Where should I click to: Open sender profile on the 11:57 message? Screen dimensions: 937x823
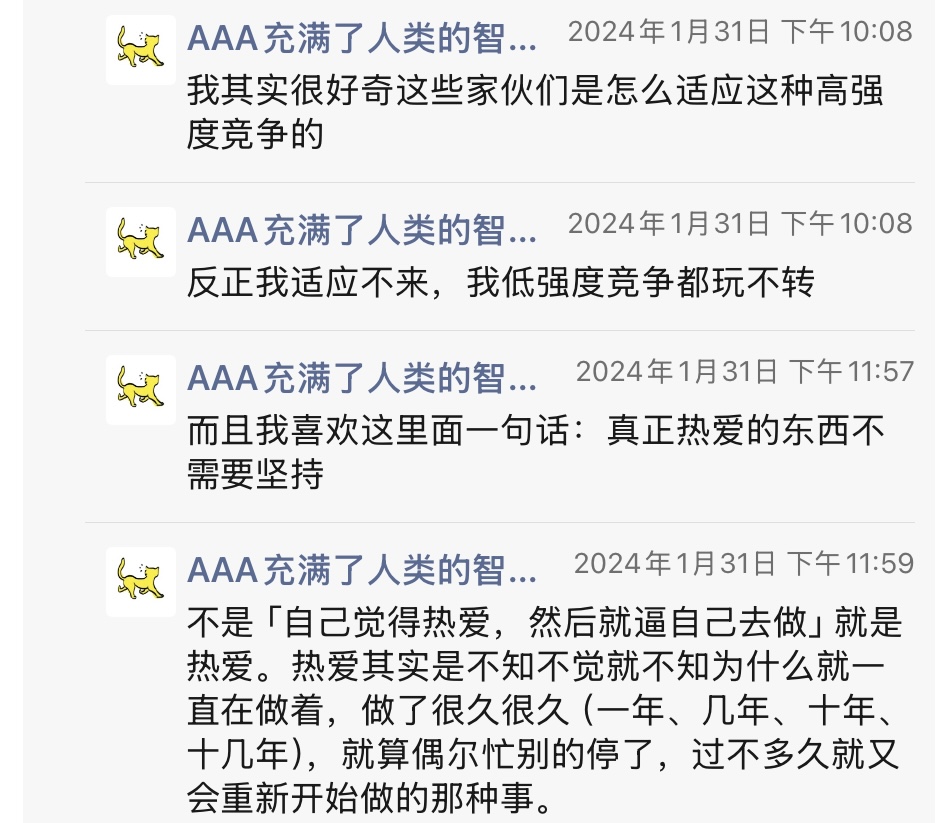coord(141,389)
